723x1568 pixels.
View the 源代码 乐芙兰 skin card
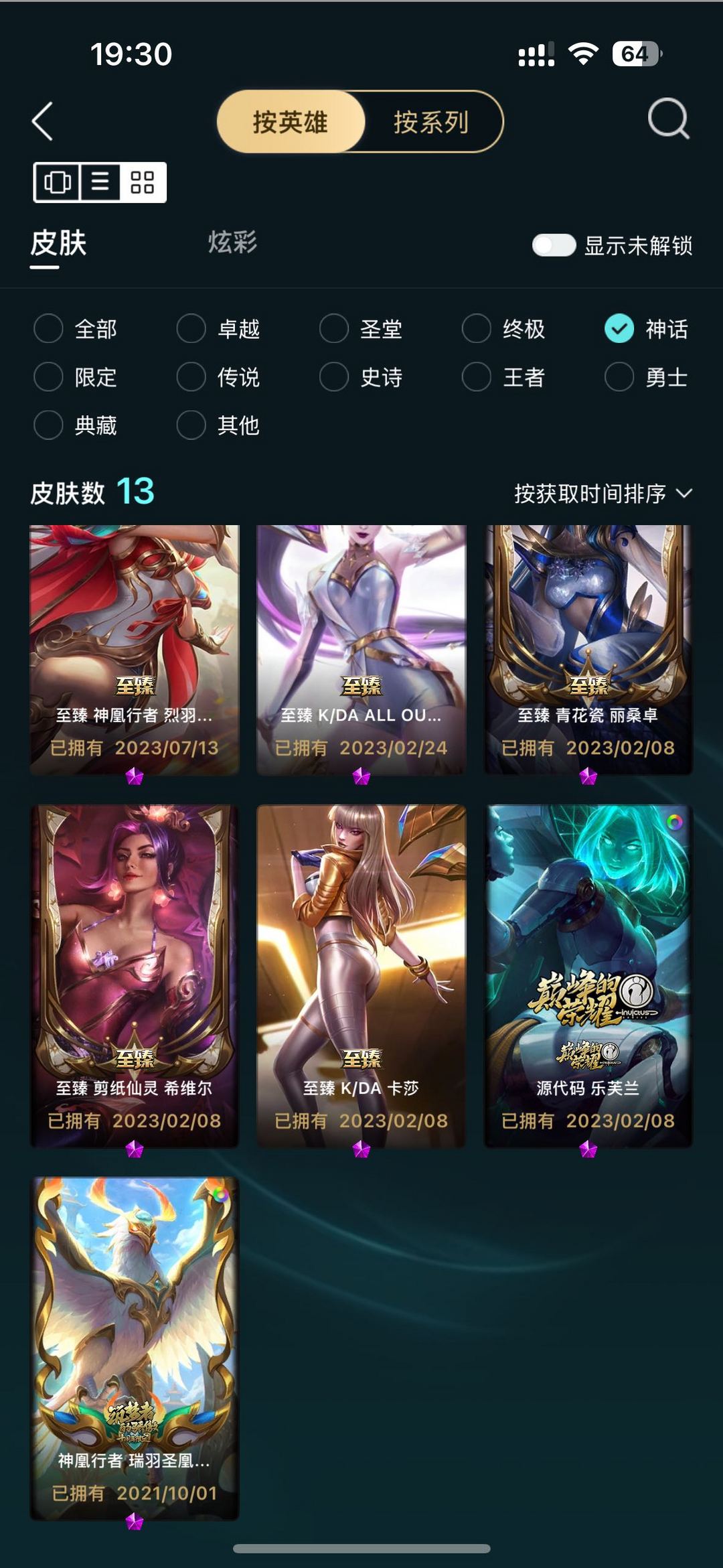point(588,977)
